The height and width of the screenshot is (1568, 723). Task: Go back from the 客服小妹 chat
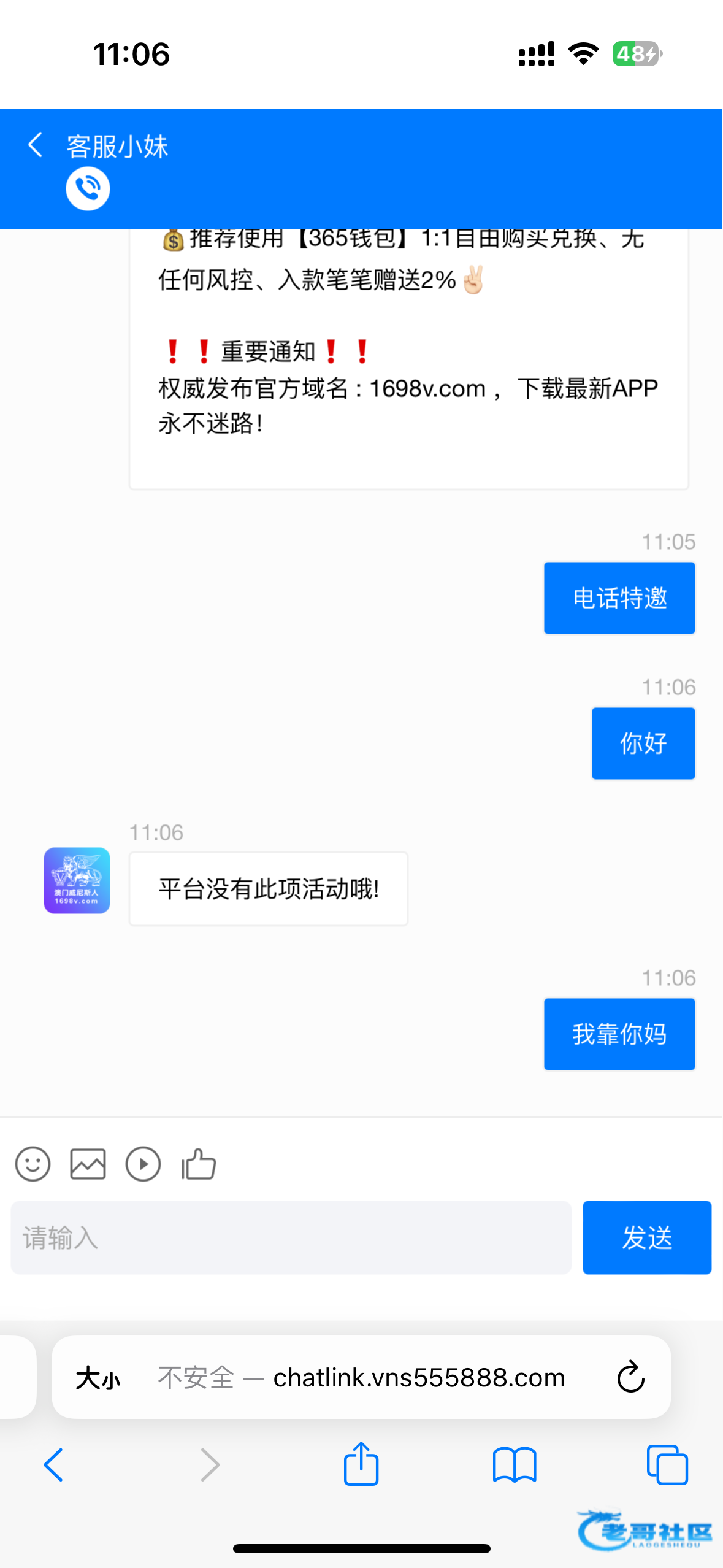(x=36, y=145)
